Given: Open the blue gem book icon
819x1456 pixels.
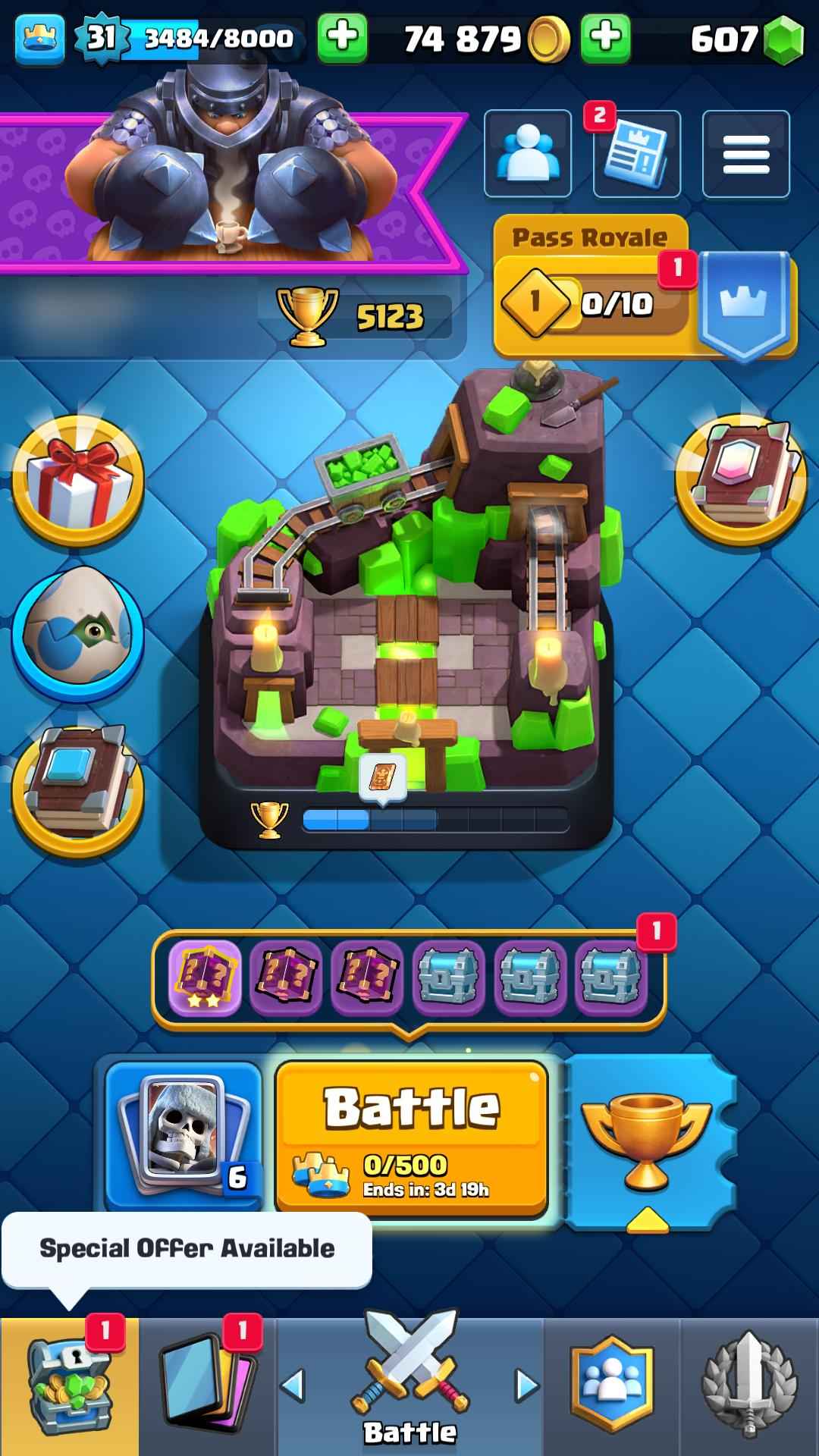Looking at the screenshot, I should pyautogui.click(x=77, y=789).
